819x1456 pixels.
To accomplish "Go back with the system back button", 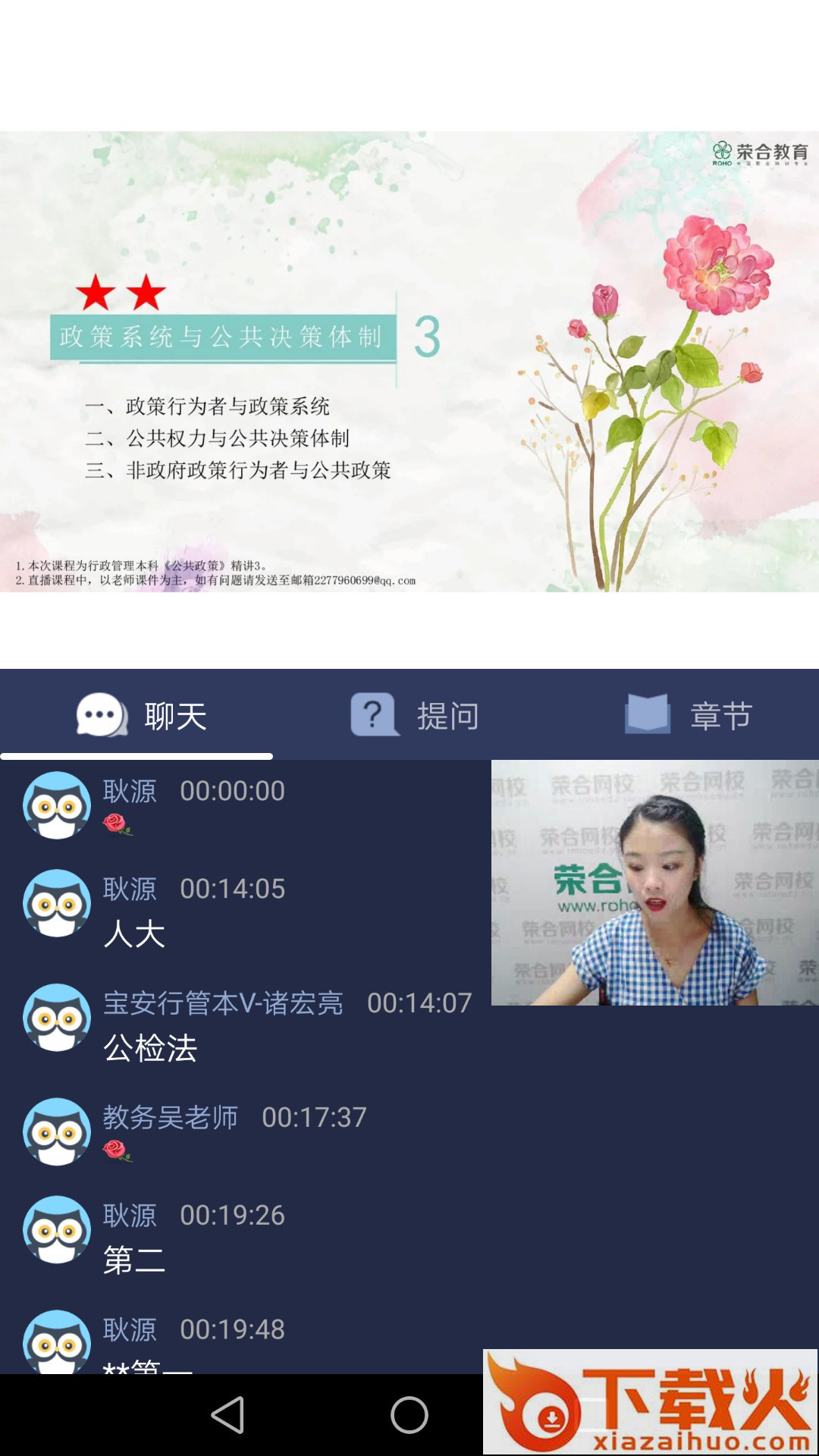I will coord(227,1415).
